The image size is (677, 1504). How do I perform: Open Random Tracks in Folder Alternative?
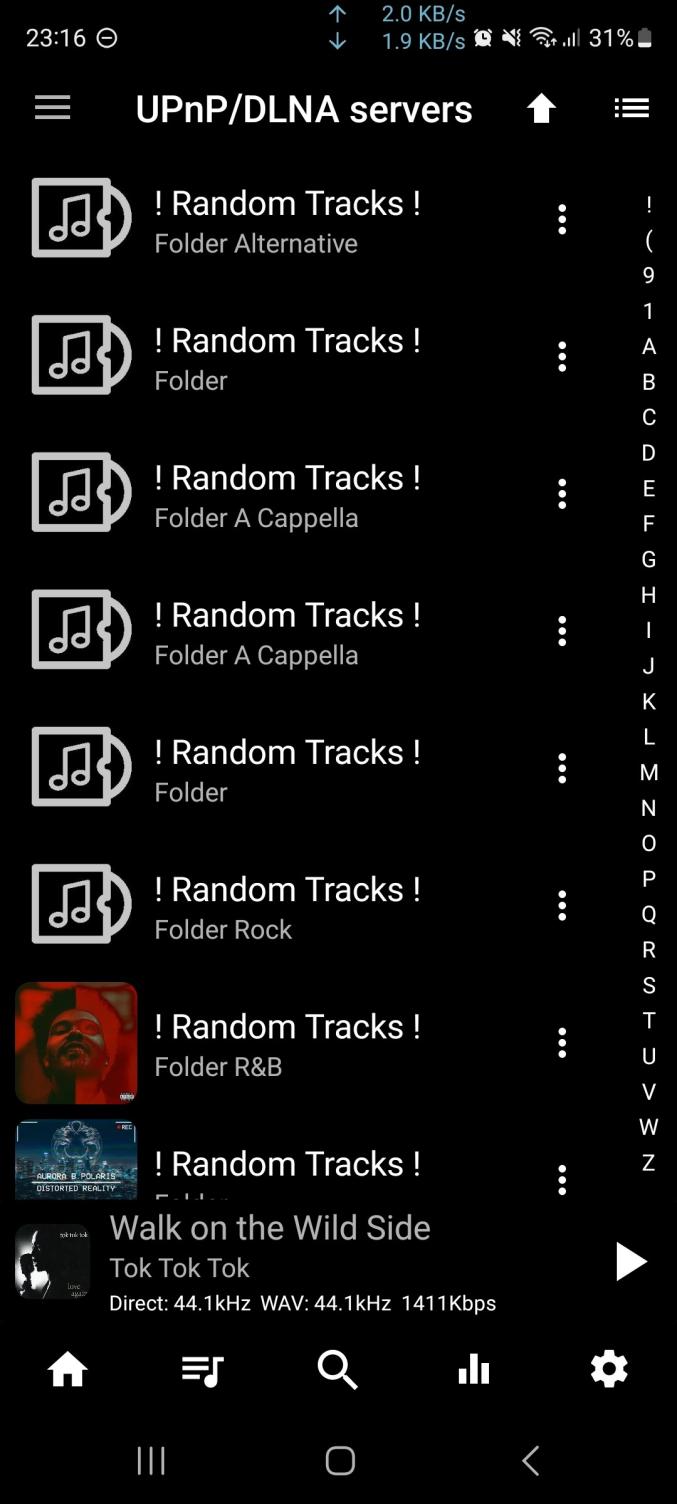[x=287, y=219]
